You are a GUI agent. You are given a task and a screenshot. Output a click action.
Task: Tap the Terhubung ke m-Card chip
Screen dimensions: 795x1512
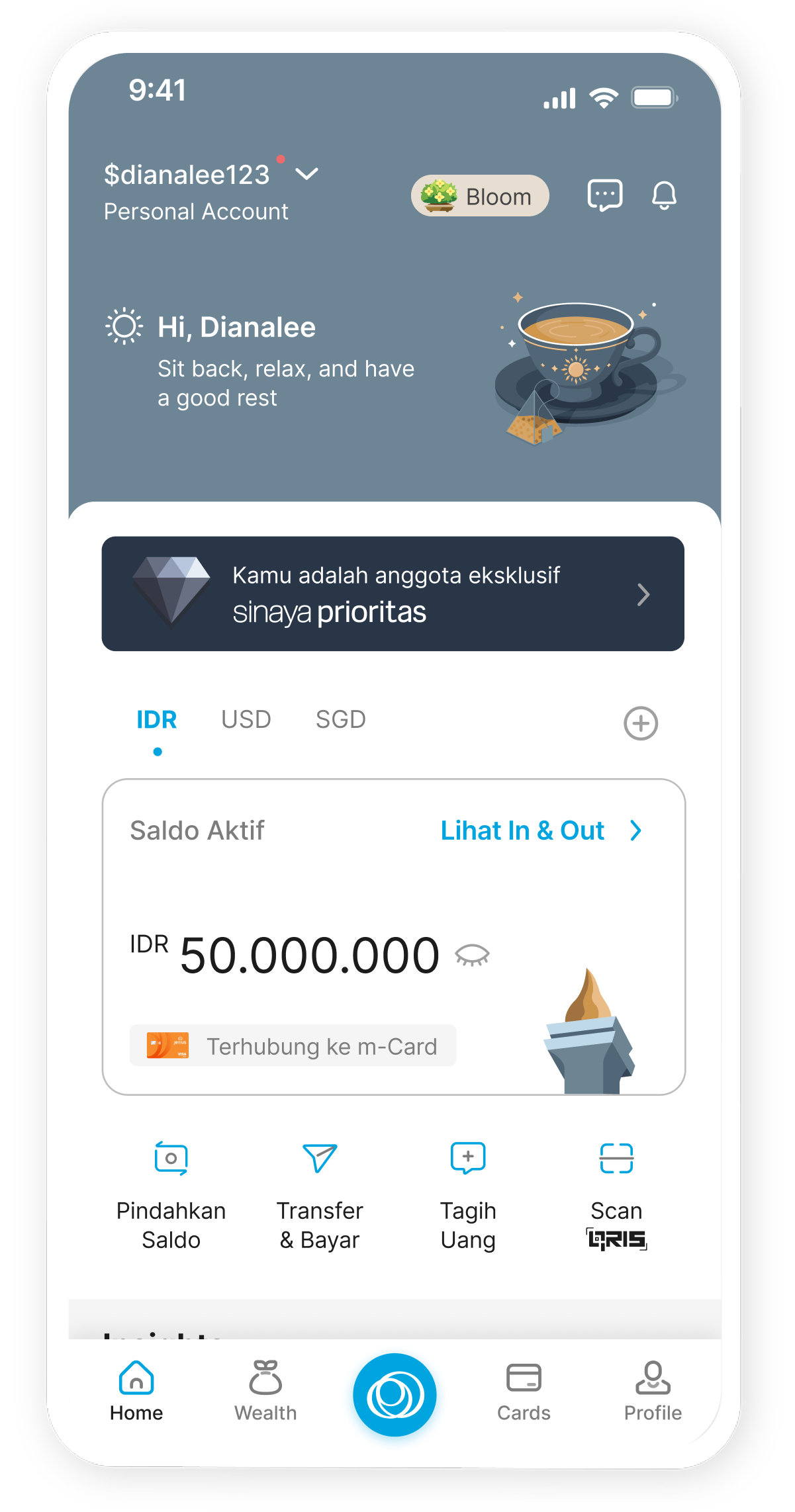tap(293, 1045)
